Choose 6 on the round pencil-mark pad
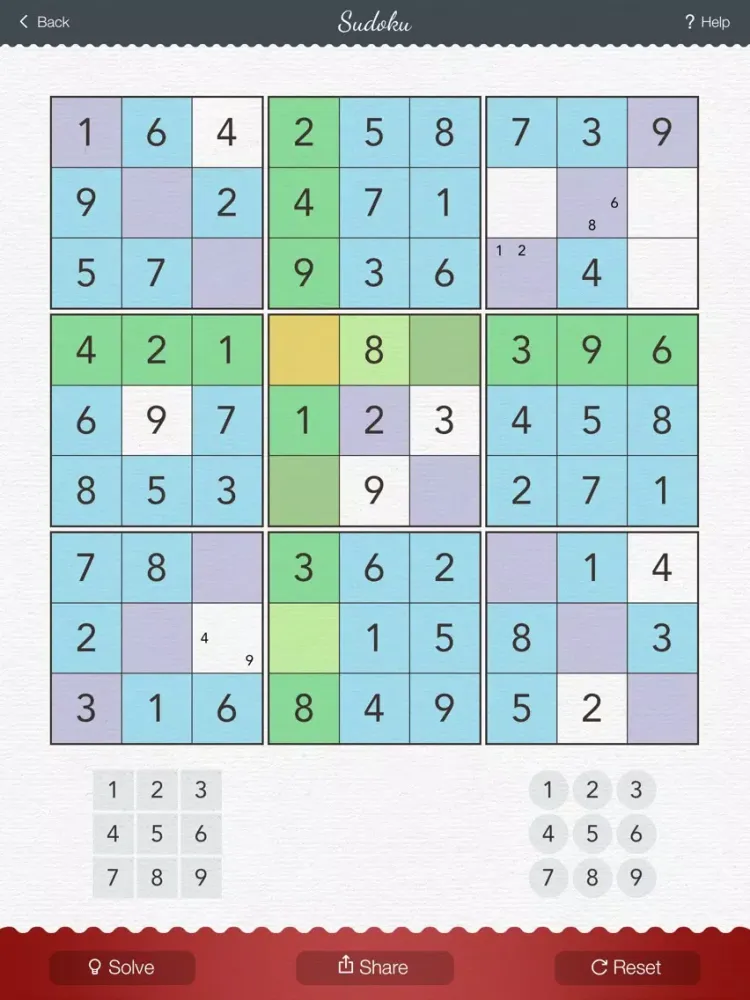Viewport: 750px width, 1000px height. tap(636, 834)
